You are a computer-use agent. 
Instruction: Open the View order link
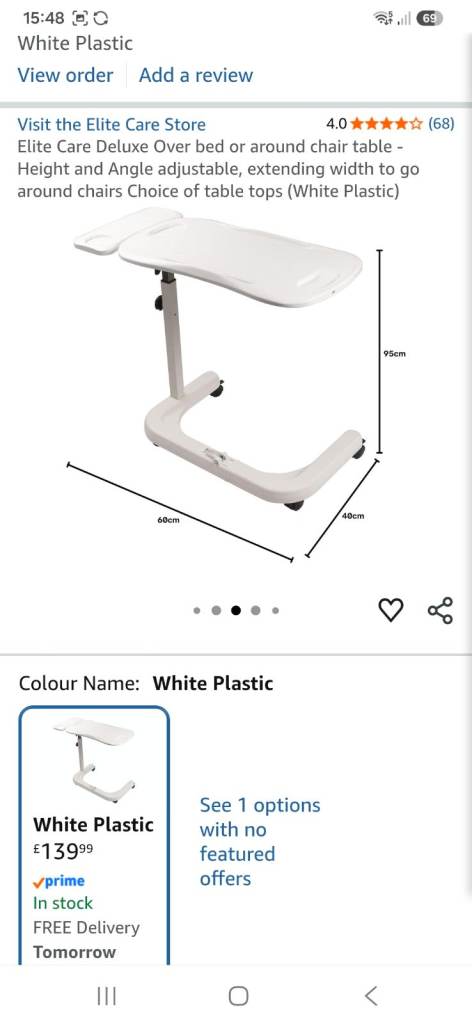65,75
